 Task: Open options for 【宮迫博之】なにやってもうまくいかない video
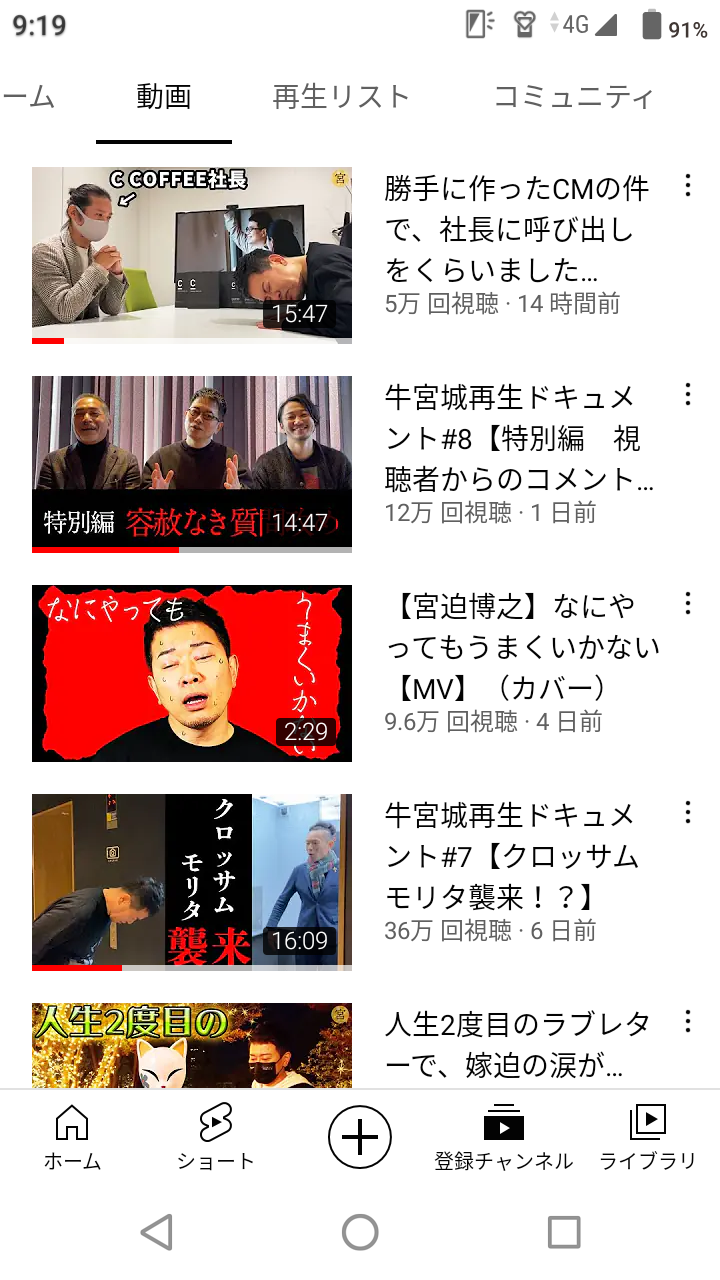(687, 604)
